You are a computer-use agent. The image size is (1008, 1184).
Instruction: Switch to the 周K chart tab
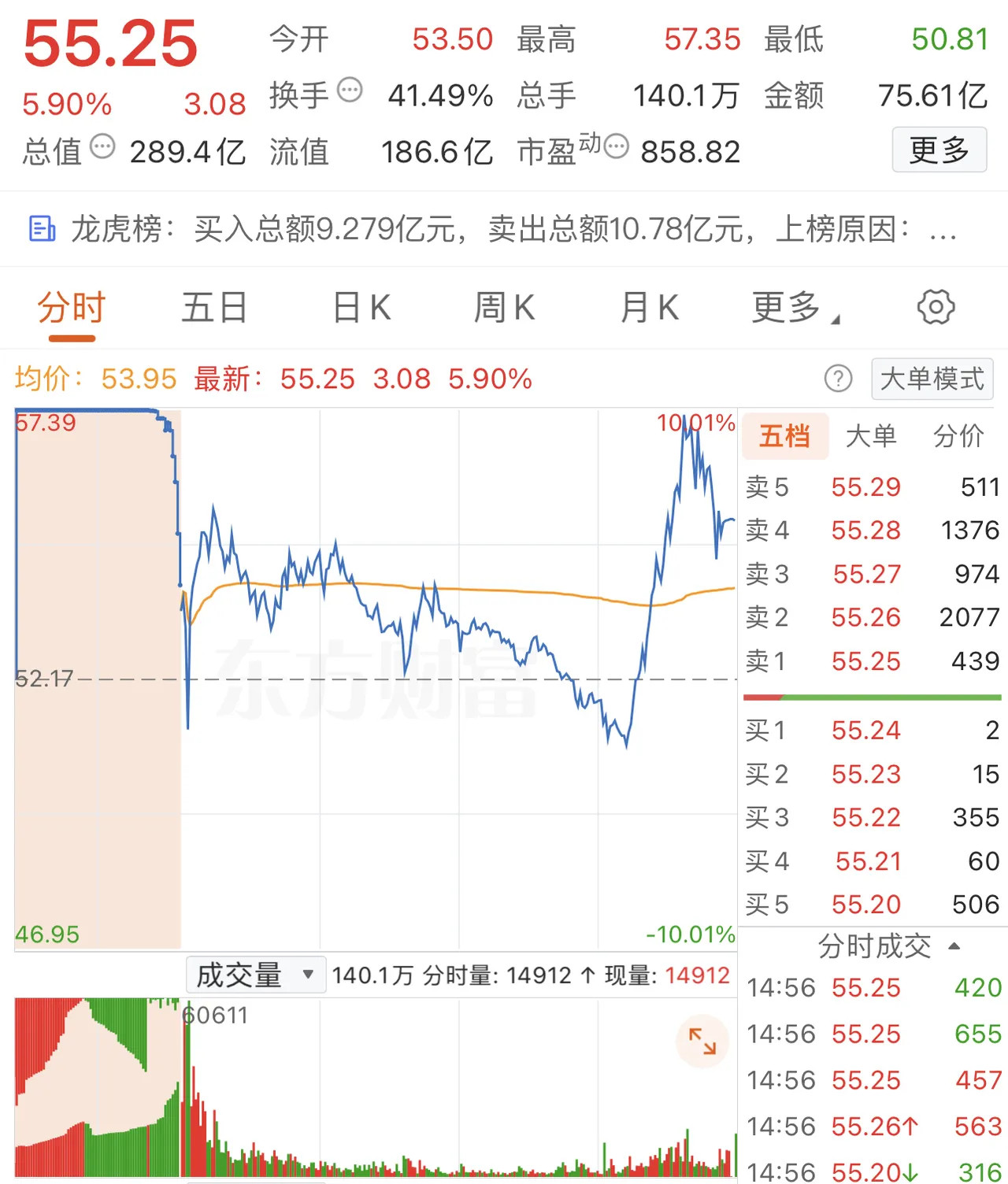504,308
